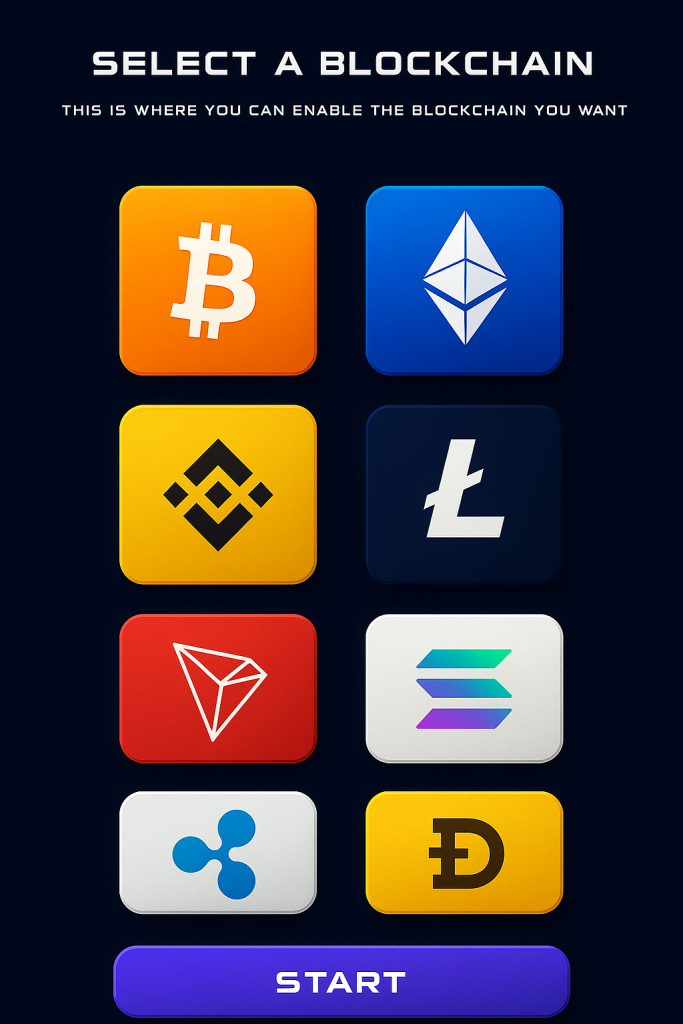Tap the Start button

click(x=341, y=981)
